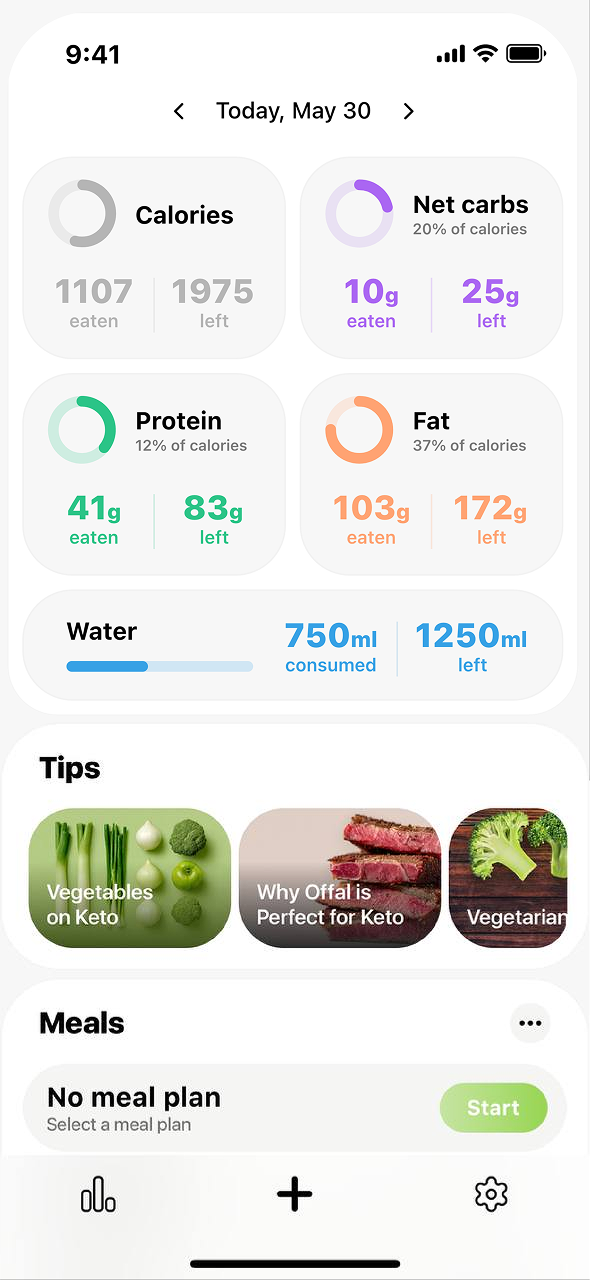Open the Calories card
The width and height of the screenshot is (590, 1280).
coord(154,257)
